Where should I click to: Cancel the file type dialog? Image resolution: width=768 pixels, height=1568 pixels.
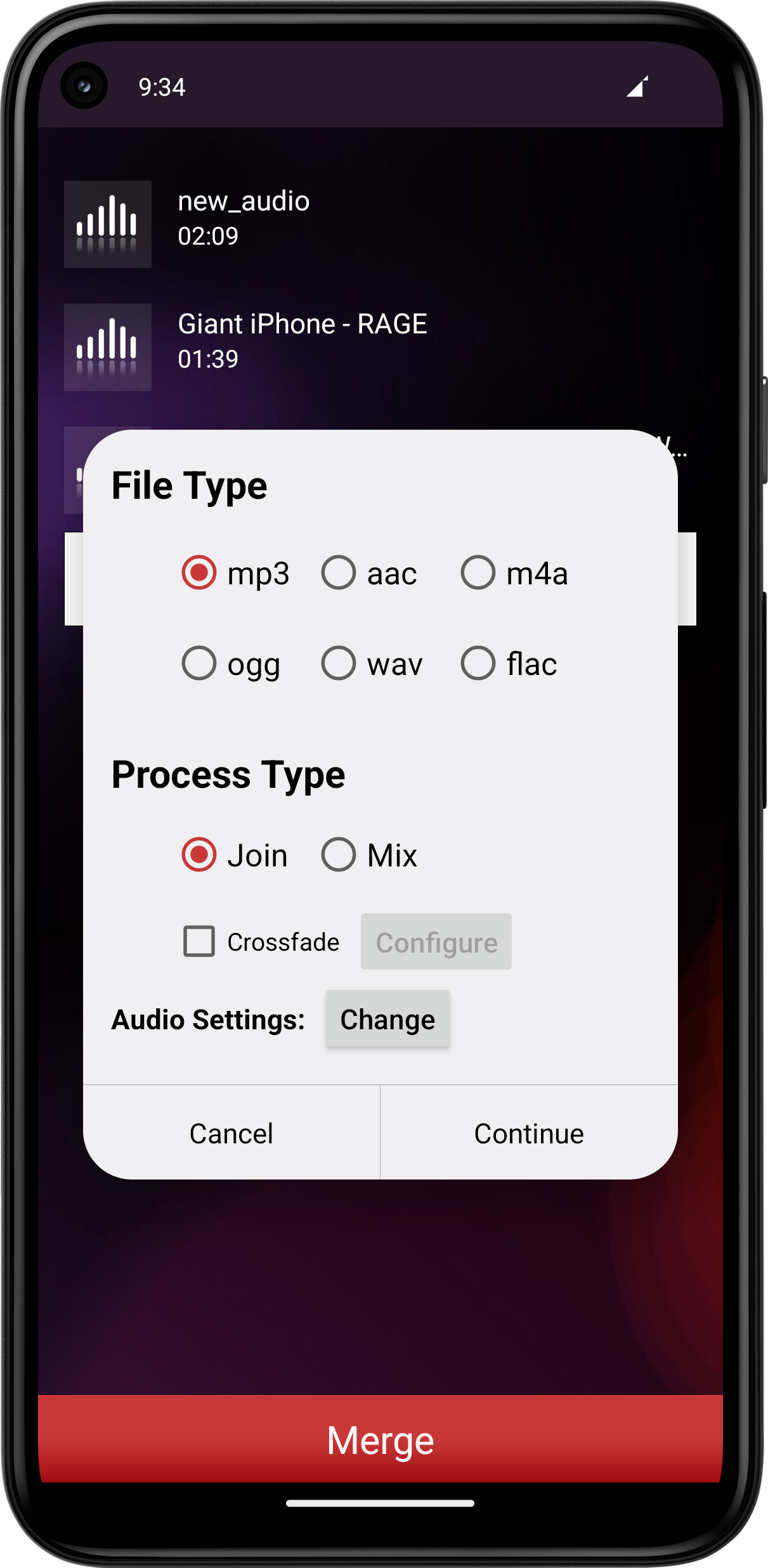231,1133
